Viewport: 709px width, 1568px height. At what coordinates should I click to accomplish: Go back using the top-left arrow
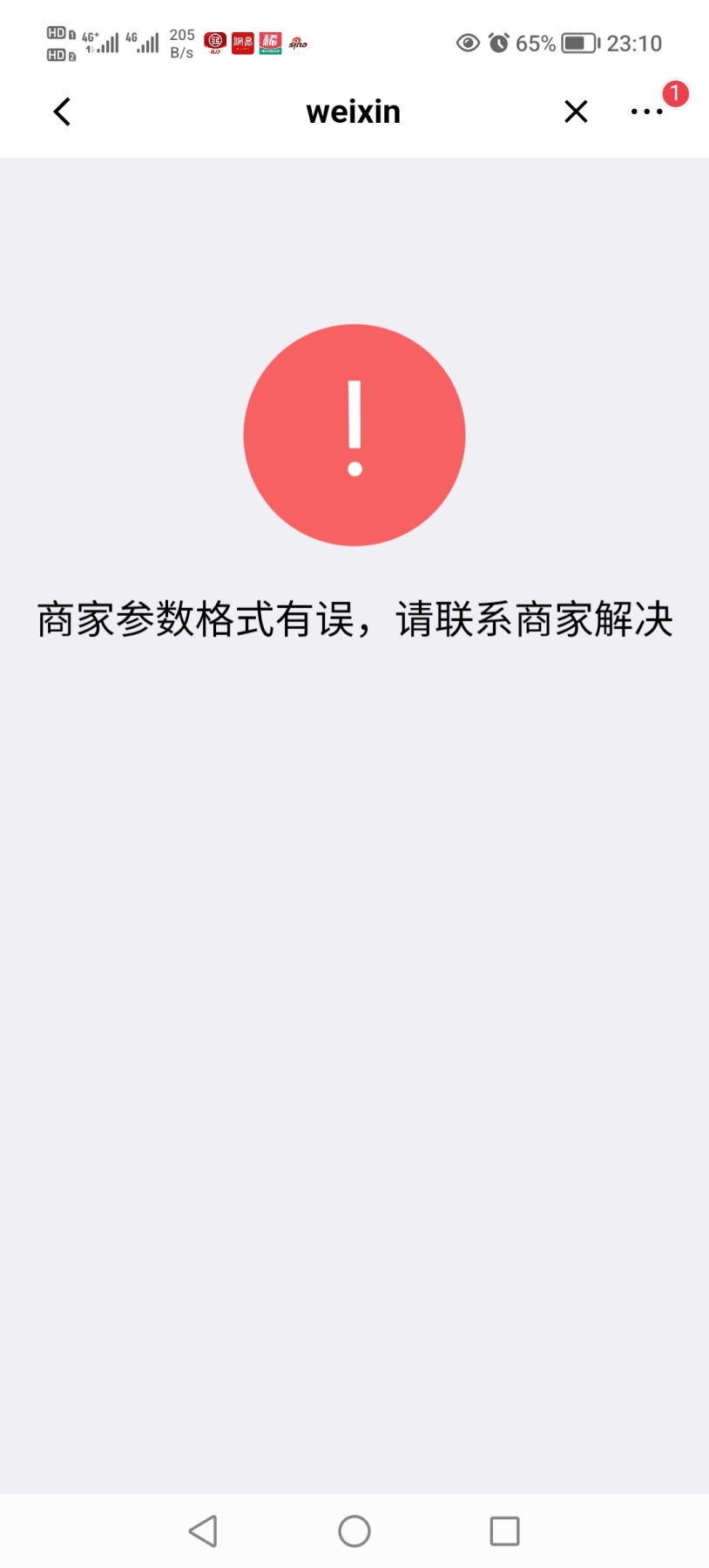62,112
